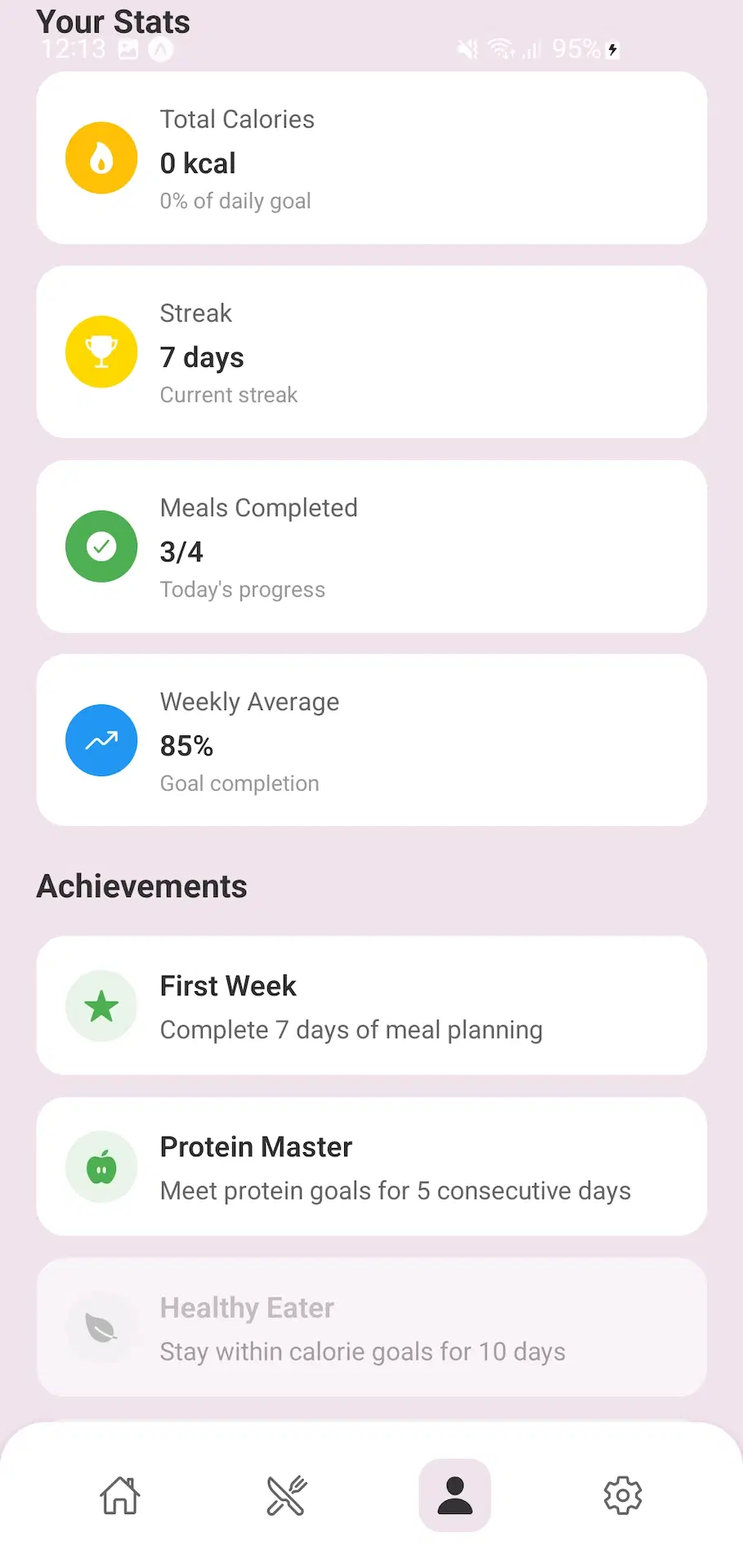Open the Meals Completed card
This screenshot has width=743, height=1568.
(371, 546)
